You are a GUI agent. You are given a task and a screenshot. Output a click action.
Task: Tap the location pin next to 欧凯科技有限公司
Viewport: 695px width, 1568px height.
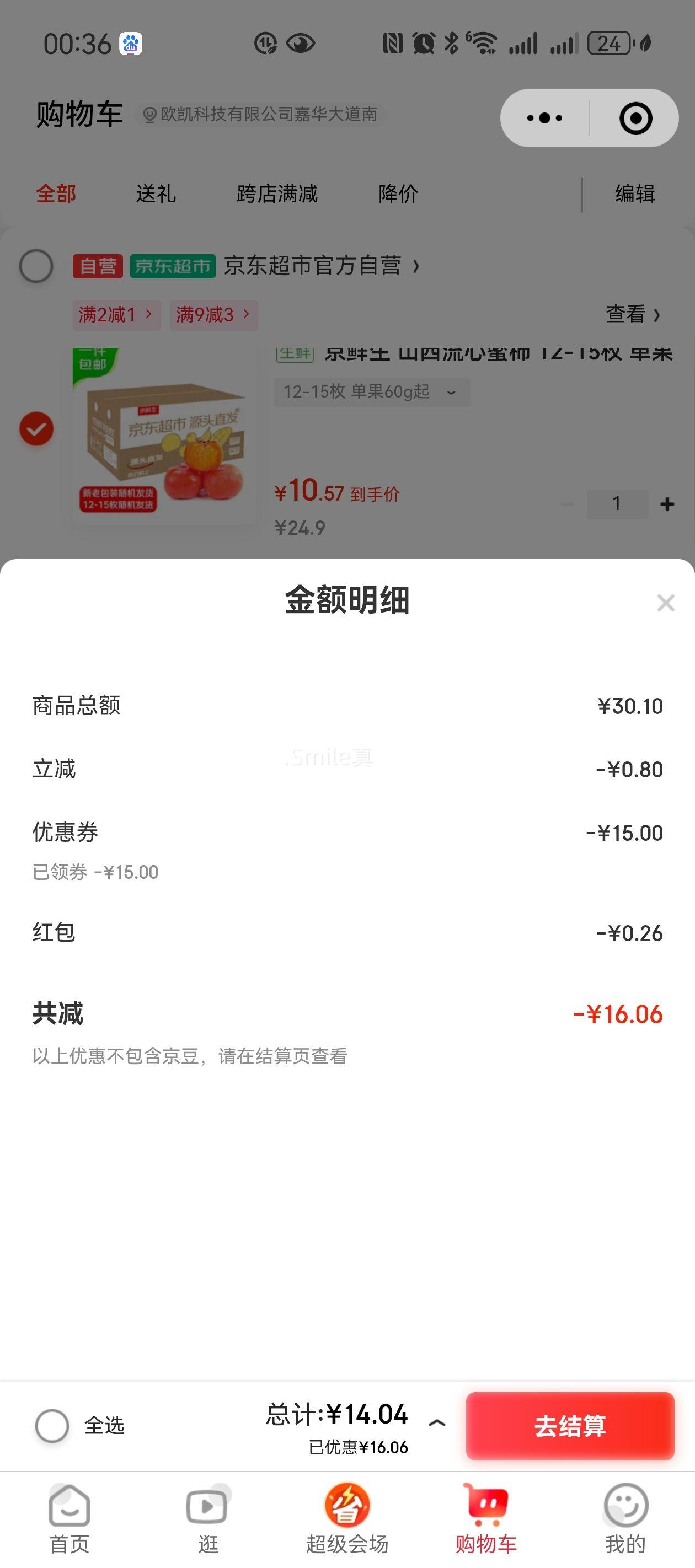(x=148, y=114)
